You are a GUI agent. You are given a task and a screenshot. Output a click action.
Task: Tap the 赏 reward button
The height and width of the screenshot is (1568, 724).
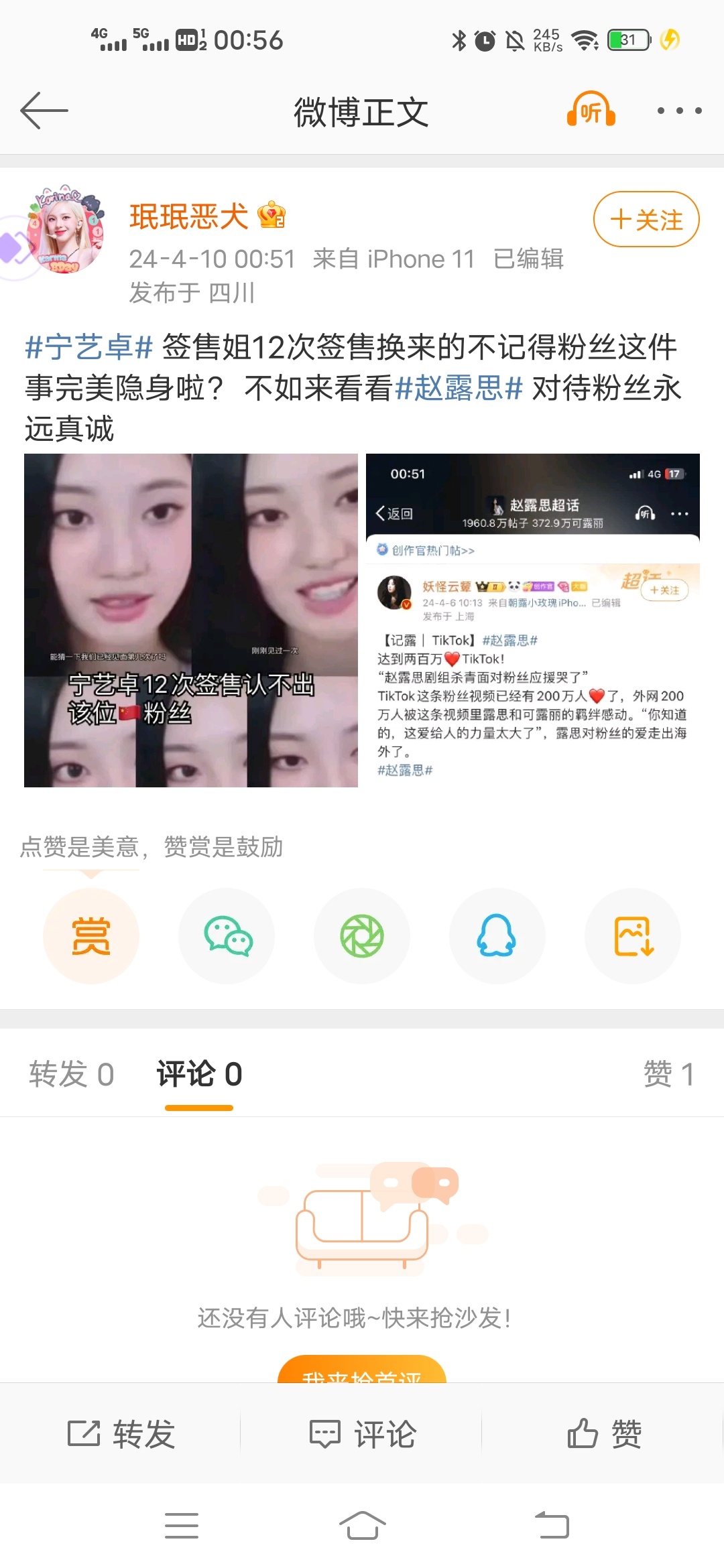tap(91, 936)
